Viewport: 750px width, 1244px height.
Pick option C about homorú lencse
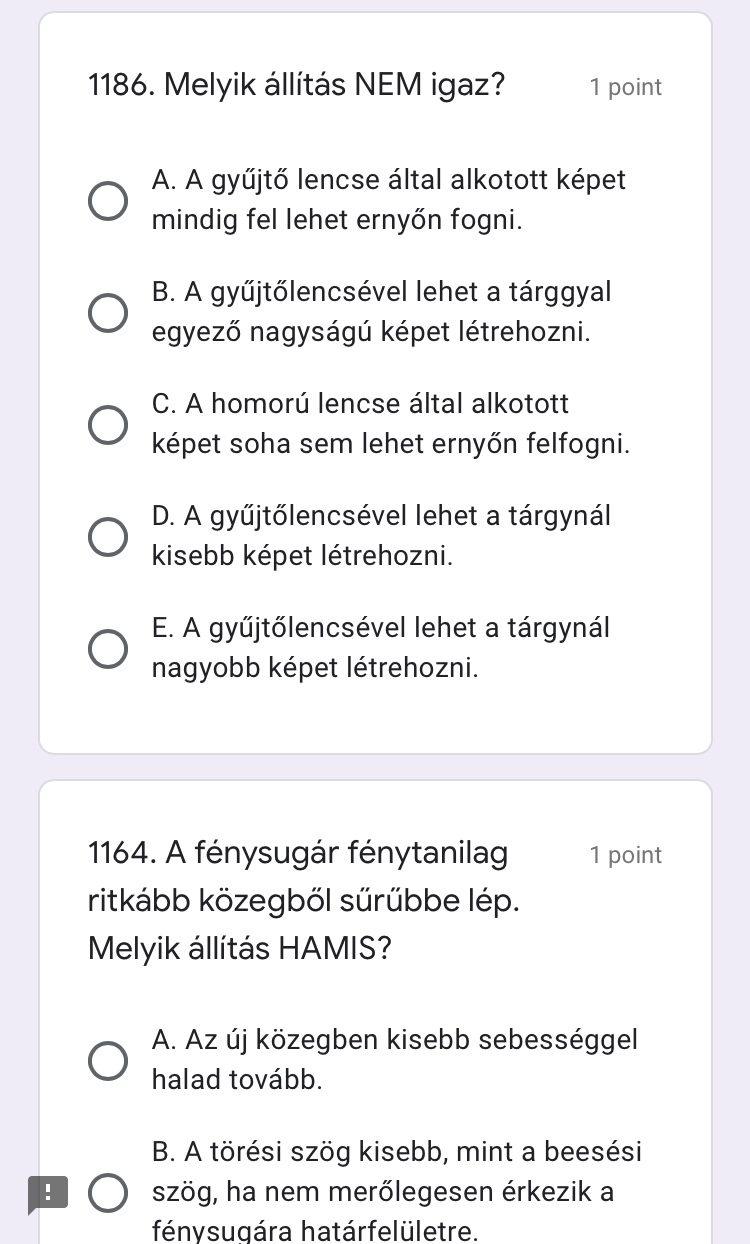(108, 424)
